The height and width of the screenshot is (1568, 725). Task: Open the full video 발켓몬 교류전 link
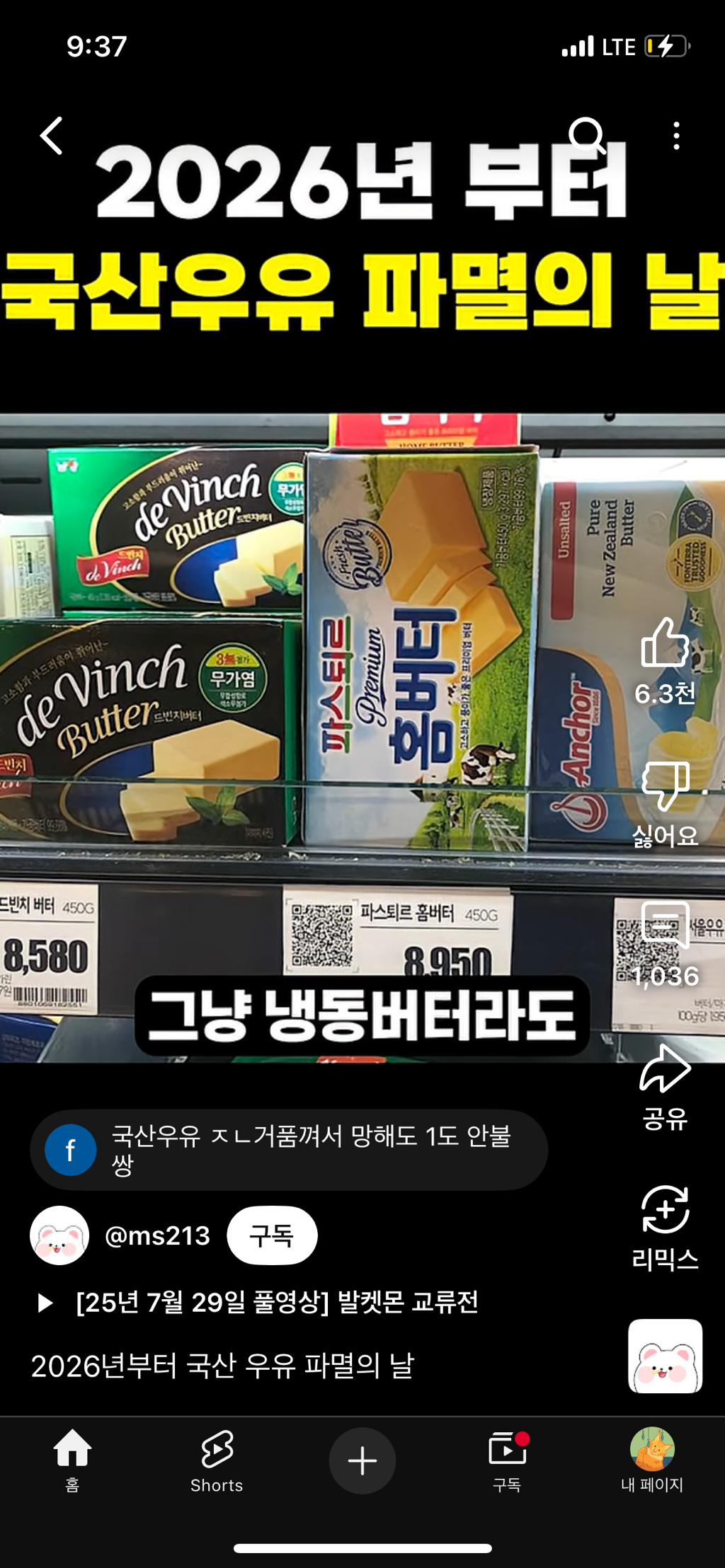(258, 1302)
